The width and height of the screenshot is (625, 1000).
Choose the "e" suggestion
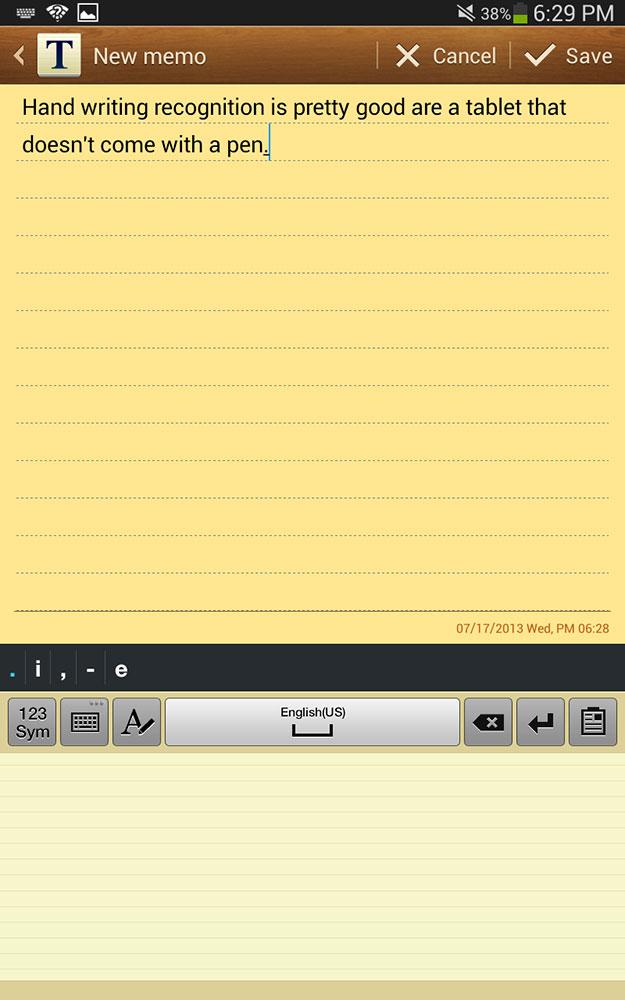tap(121, 670)
